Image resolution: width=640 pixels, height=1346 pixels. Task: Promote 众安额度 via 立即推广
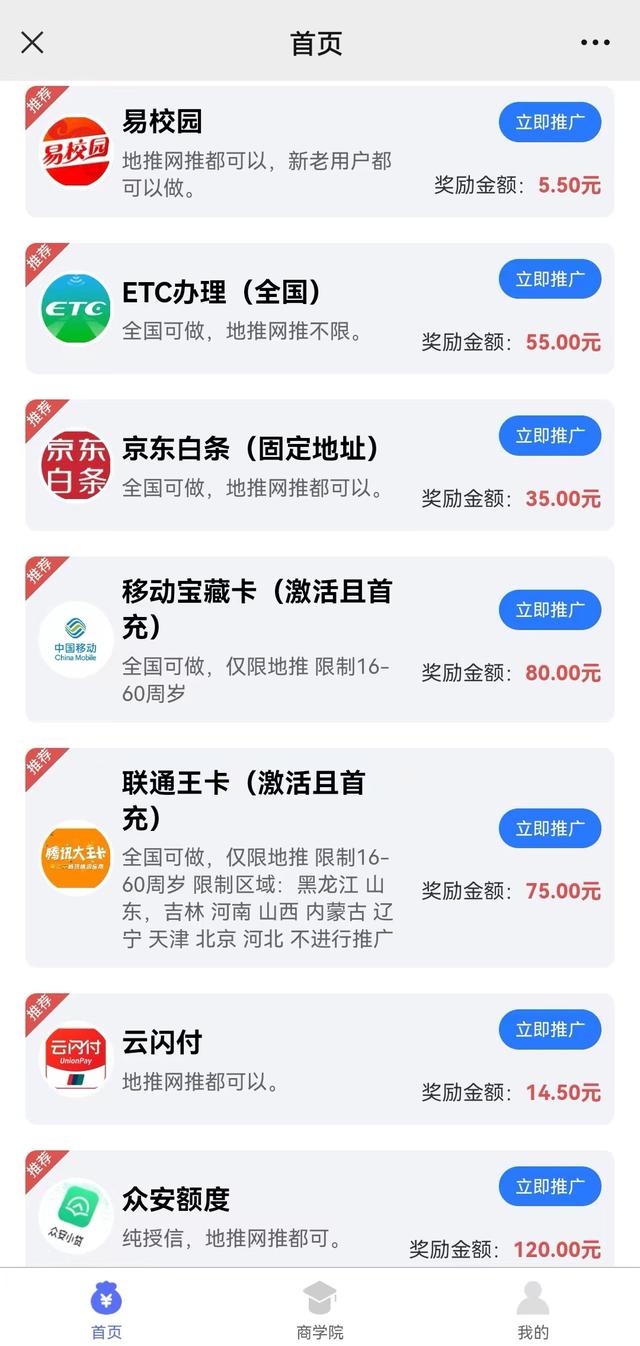coord(550,1187)
